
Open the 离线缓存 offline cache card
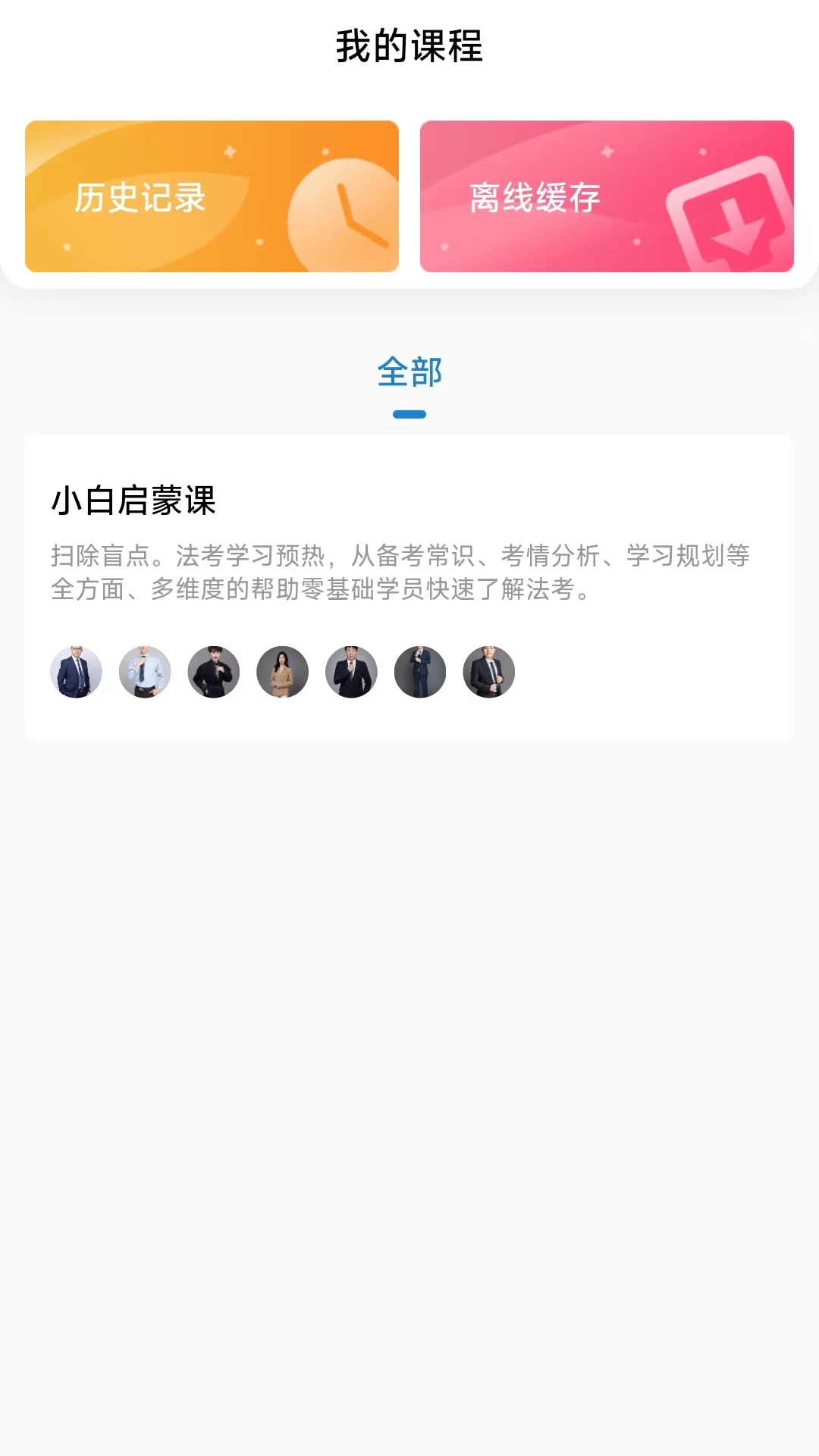(607, 196)
